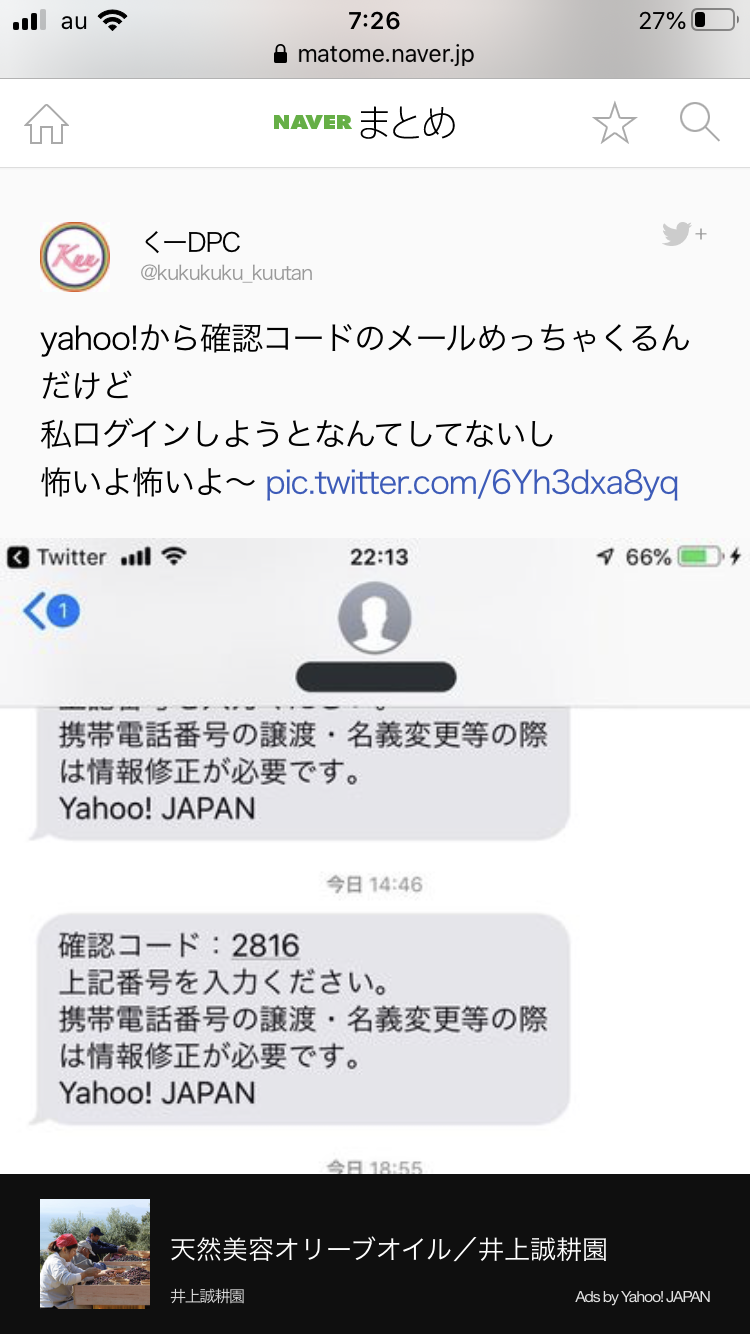The width and height of the screenshot is (750, 1334).
Task: View the embedded tweet screenshot image
Action: [375, 850]
